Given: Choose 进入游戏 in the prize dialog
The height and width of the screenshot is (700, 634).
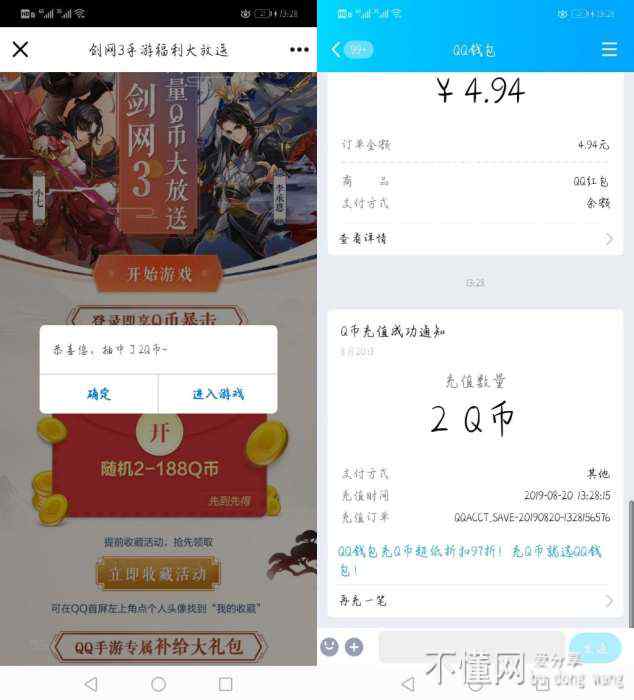Looking at the screenshot, I should (x=218, y=394).
